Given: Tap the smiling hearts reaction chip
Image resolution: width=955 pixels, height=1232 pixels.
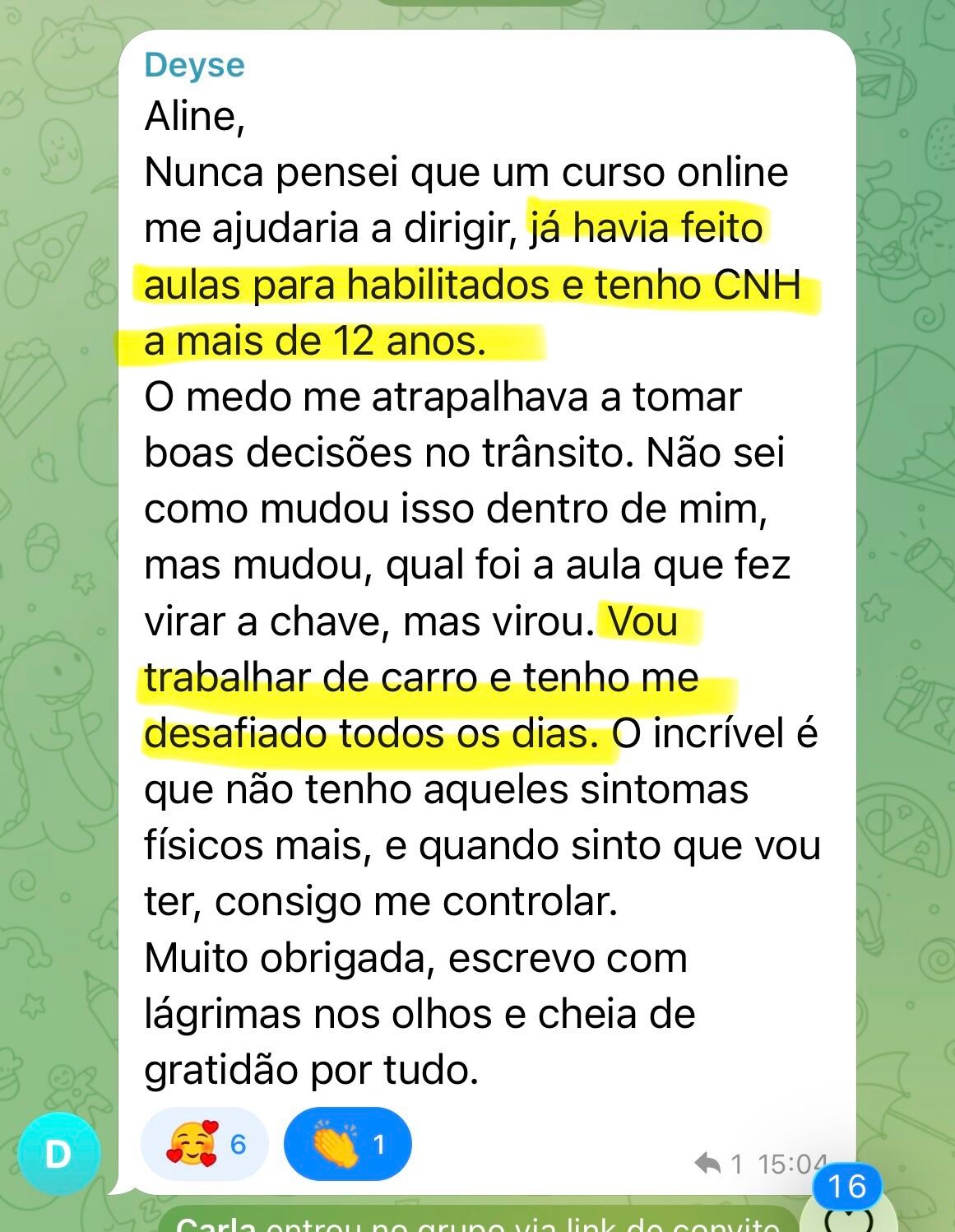Looking at the screenshot, I should pyautogui.click(x=205, y=1144).
